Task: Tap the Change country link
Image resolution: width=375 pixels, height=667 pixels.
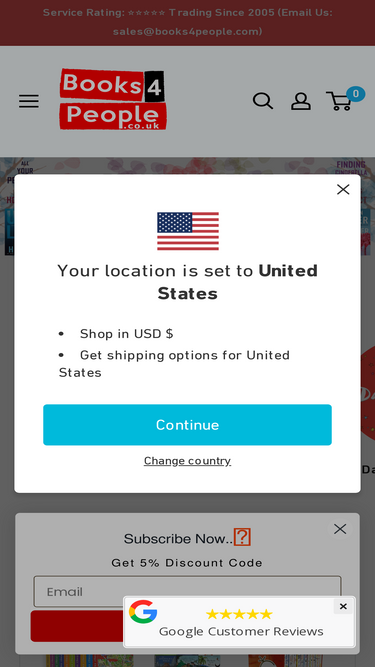Action: [x=187, y=461]
